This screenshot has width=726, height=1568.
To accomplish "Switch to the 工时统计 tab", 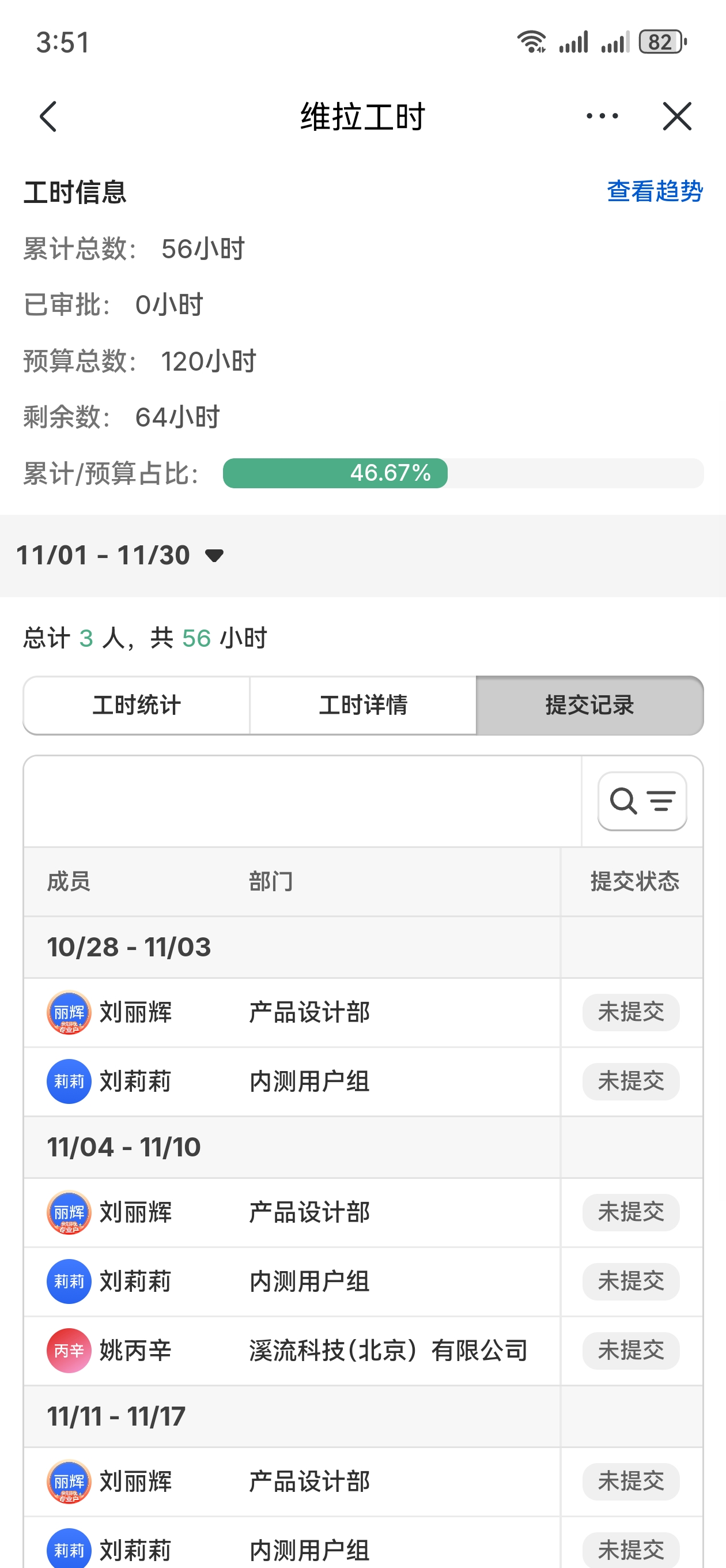I will coord(137,705).
